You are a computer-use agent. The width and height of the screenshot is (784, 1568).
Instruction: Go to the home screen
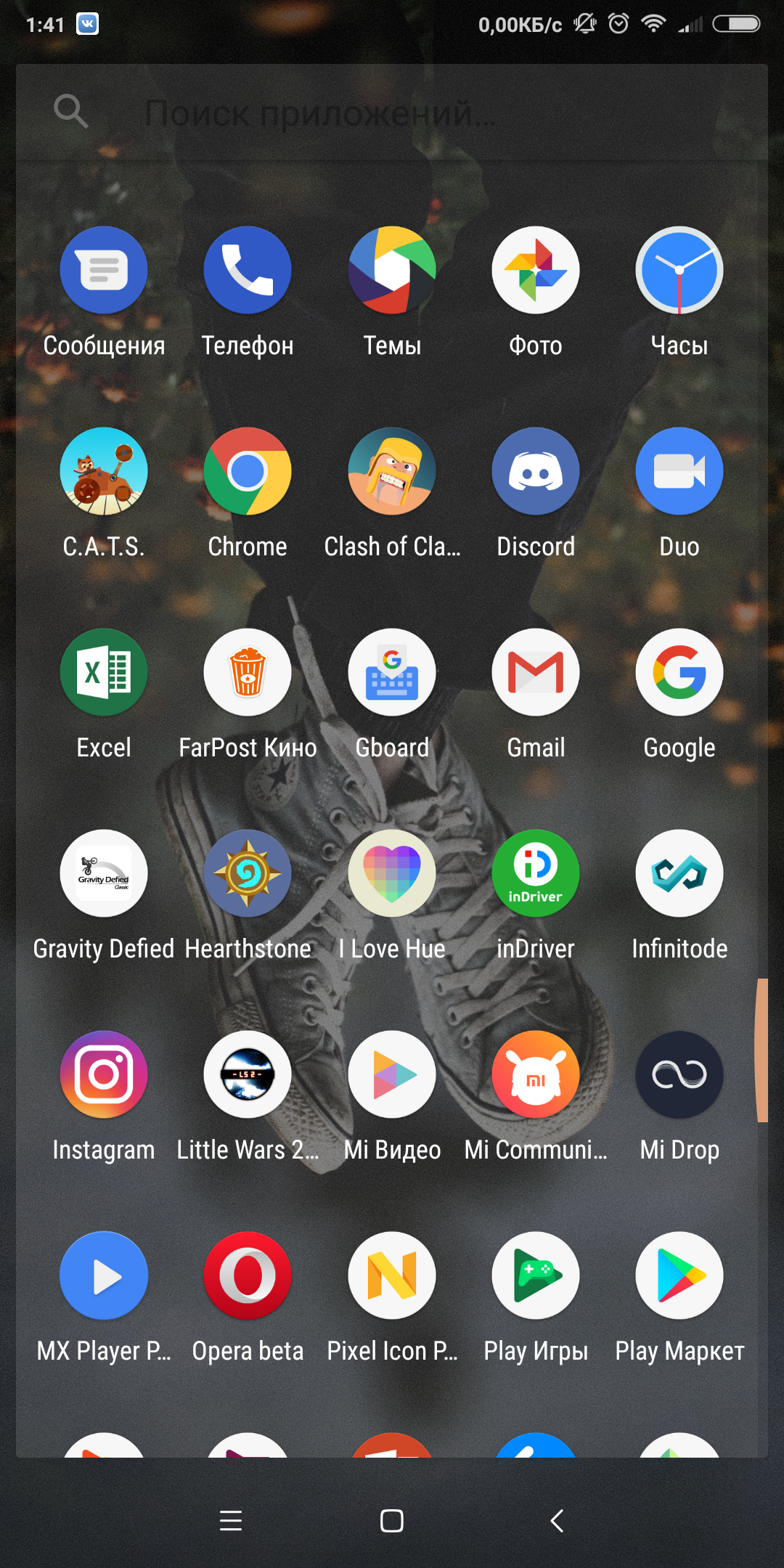coord(392,1521)
